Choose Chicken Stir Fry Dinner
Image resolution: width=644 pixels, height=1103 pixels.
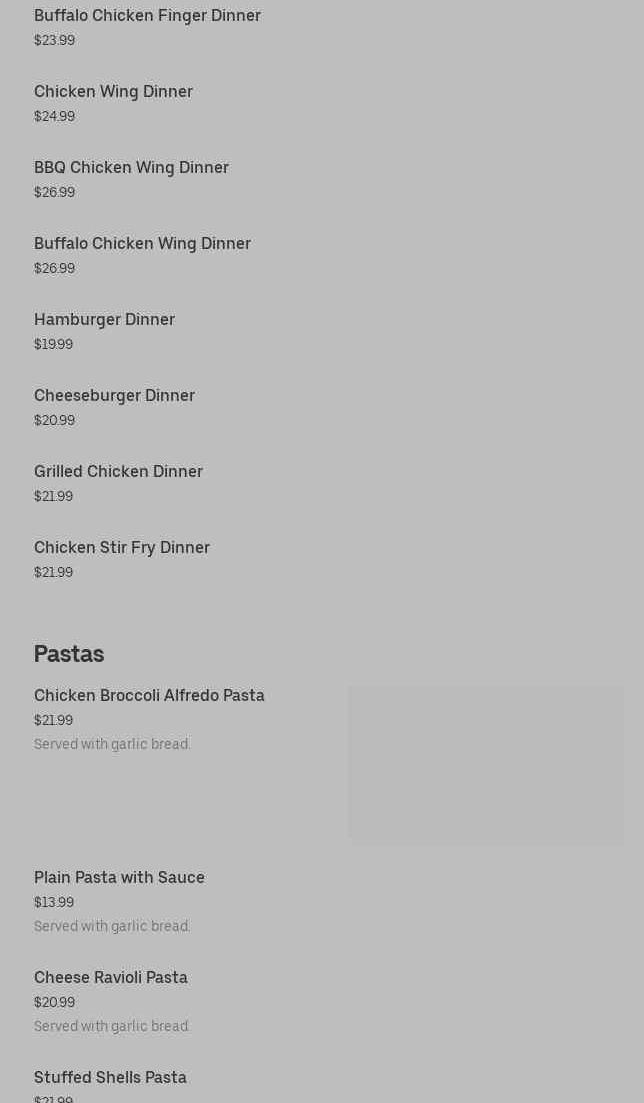click(122, 548)
